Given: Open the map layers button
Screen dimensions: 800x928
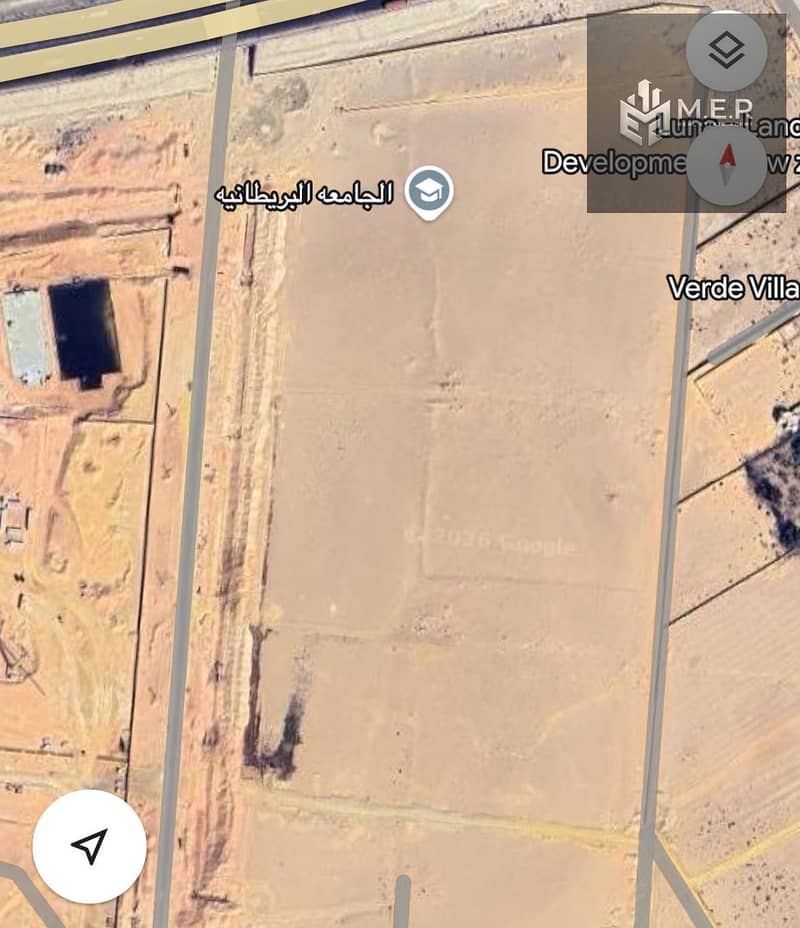Looking at the screenshot, I should (x=727, y=51).
